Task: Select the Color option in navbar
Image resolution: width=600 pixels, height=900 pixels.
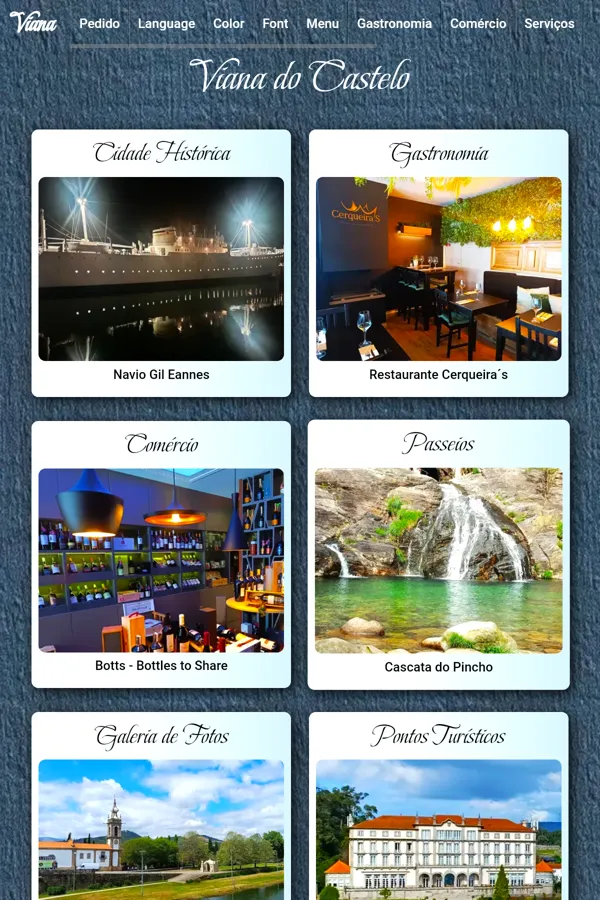Action: click(x=228, y=23)
